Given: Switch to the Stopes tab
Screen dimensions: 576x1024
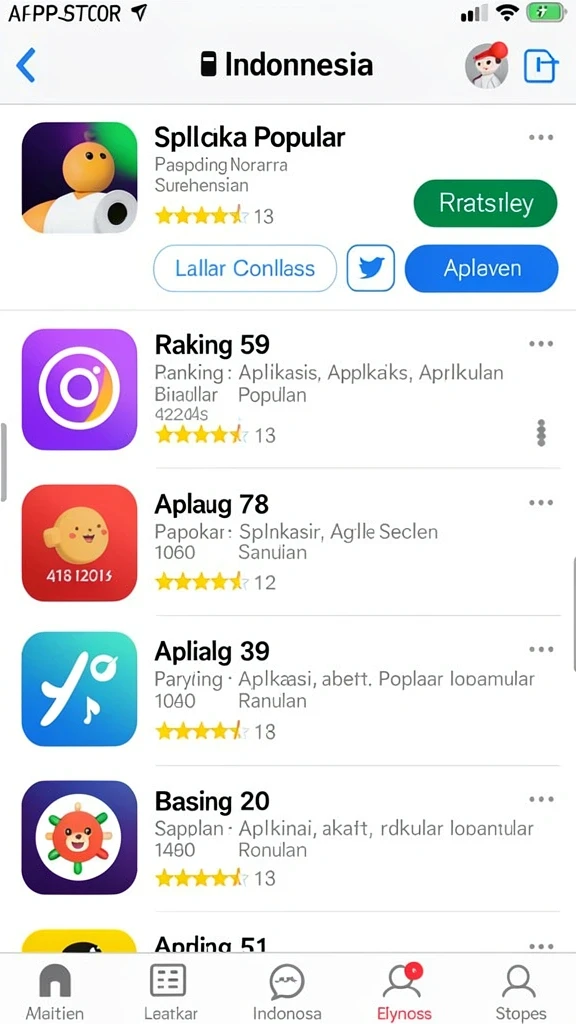Looking at the screenshot, I should pyautogui.click(x=520, y=991).
